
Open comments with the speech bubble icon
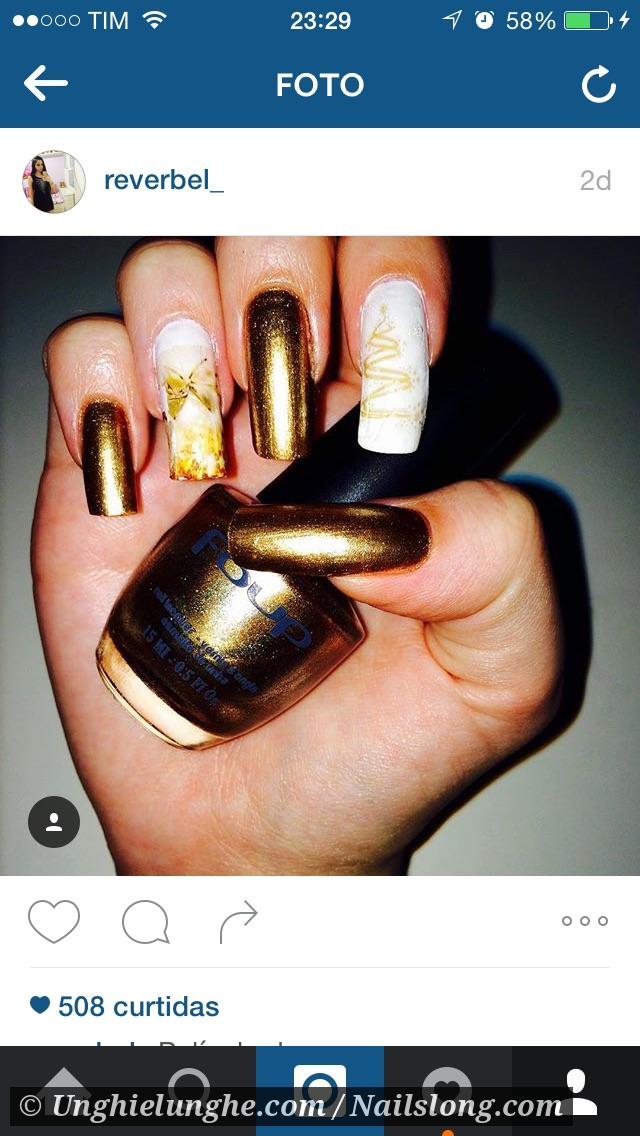pyautogui.click(x=146, y=922)
